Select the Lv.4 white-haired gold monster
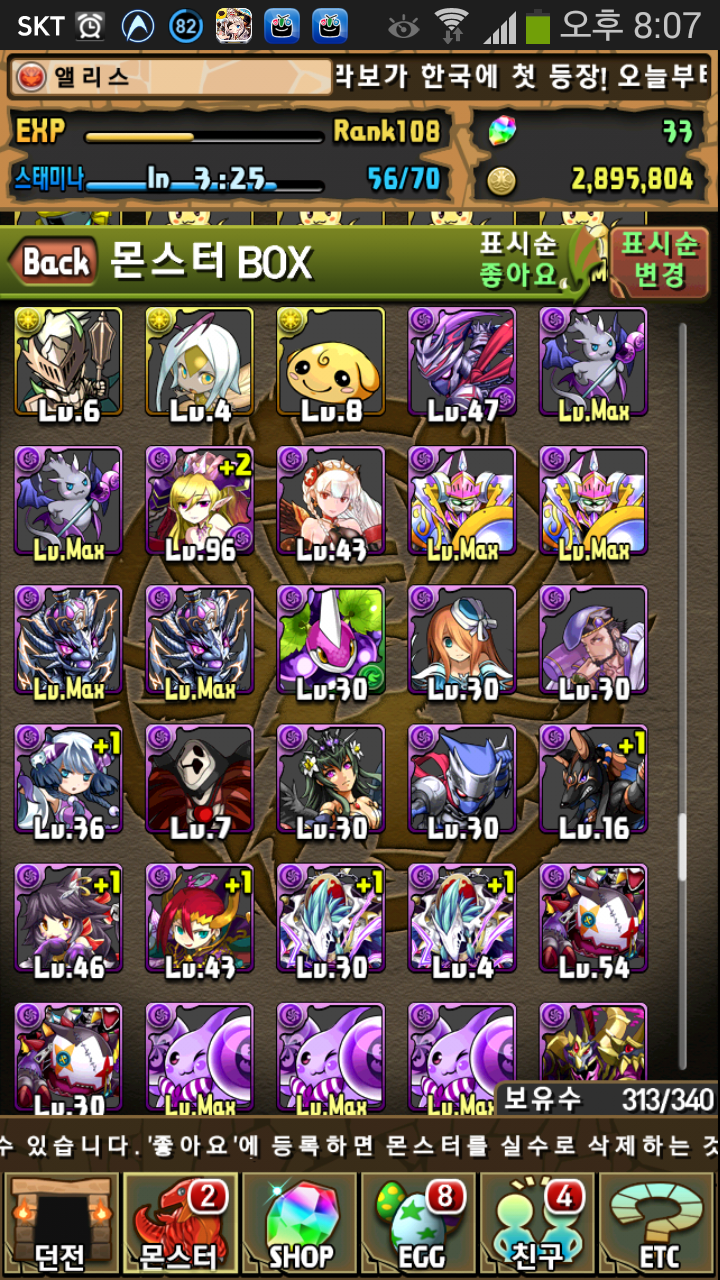This screenshot has width=720, height=1280. [200, 362]
